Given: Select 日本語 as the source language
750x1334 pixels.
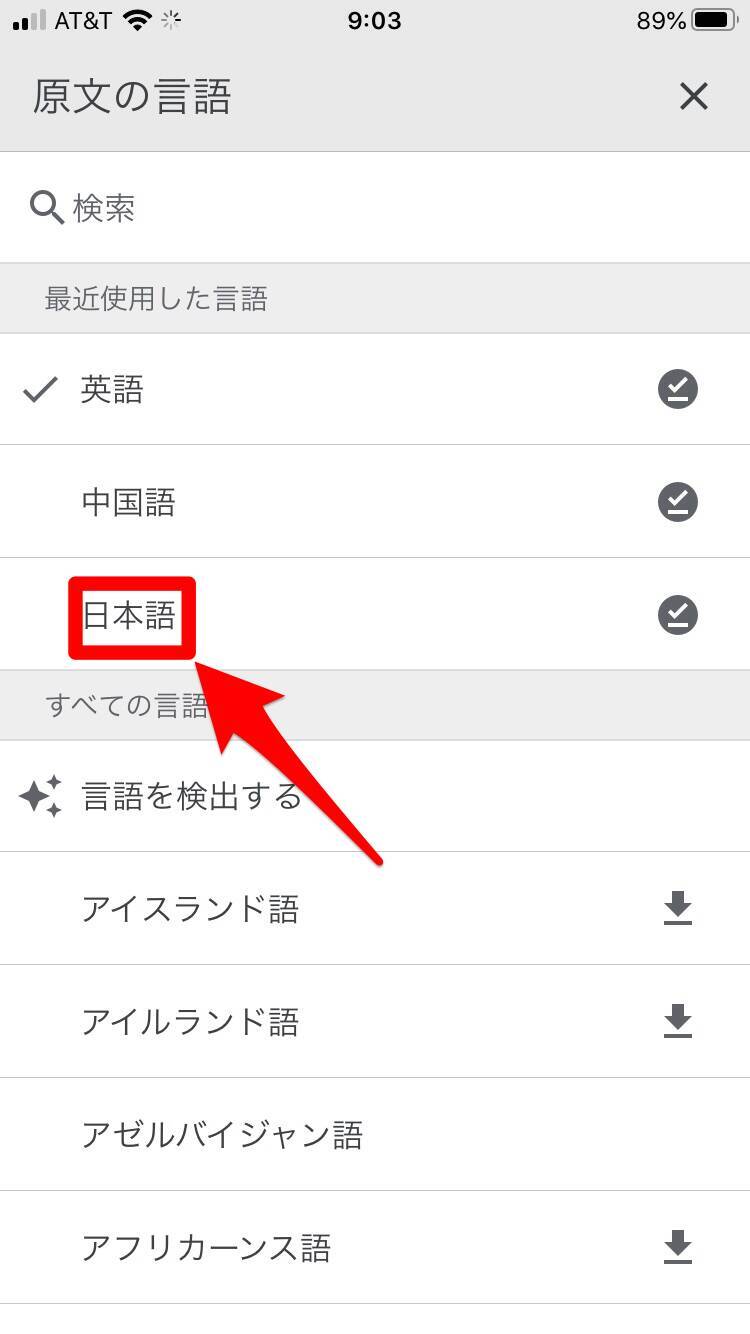Looking at the screenshot, I should [130, 616].
